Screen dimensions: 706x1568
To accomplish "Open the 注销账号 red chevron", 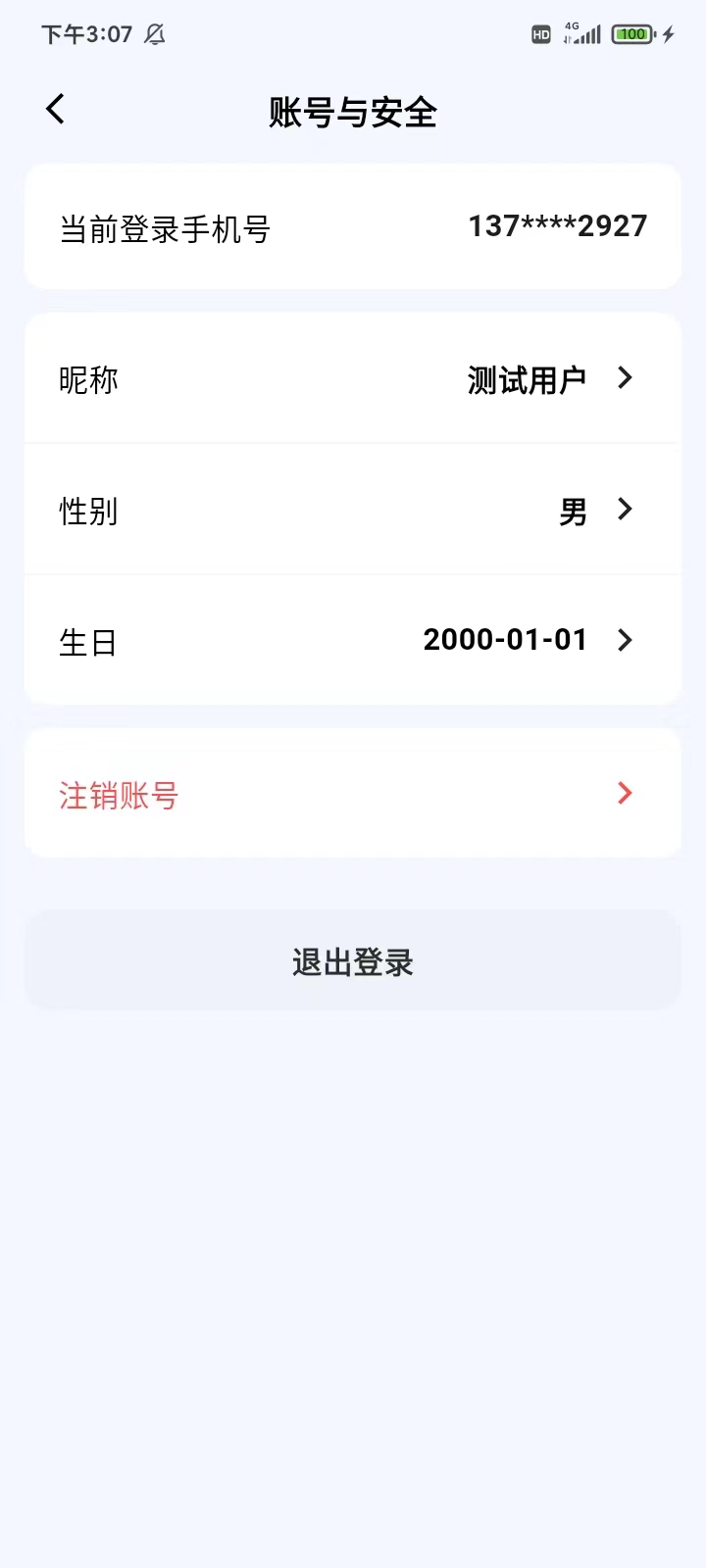I will tap(623, 793).
